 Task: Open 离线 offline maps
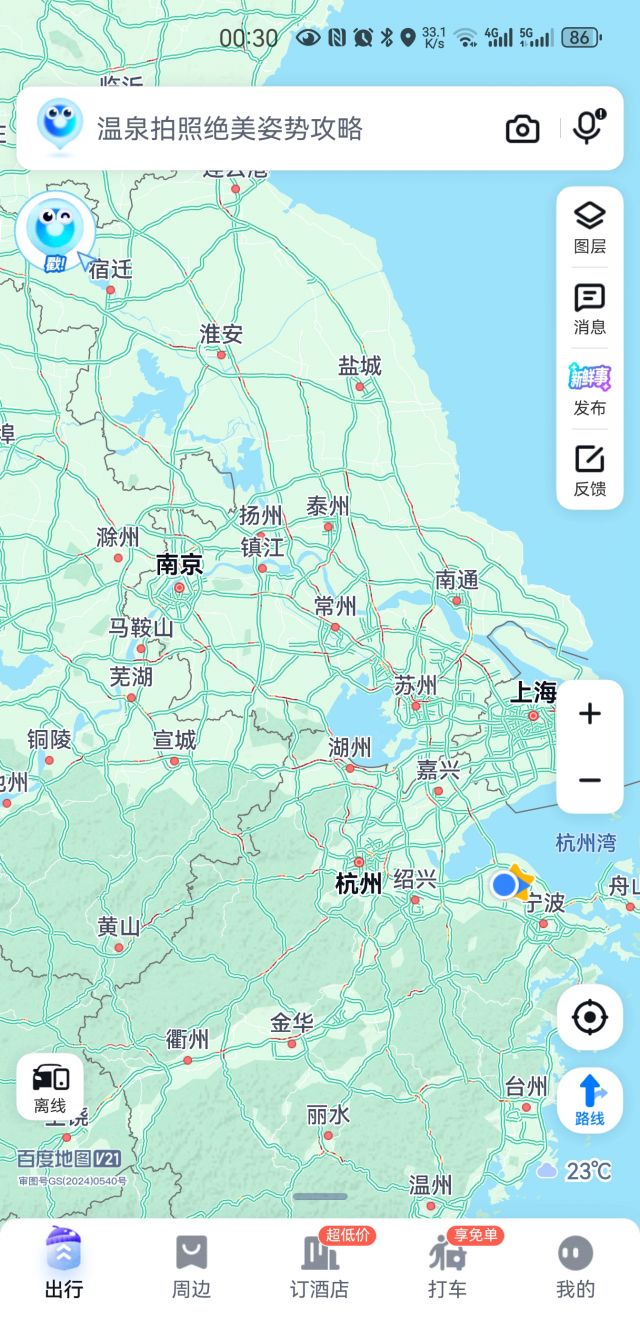click(50, 1086)
